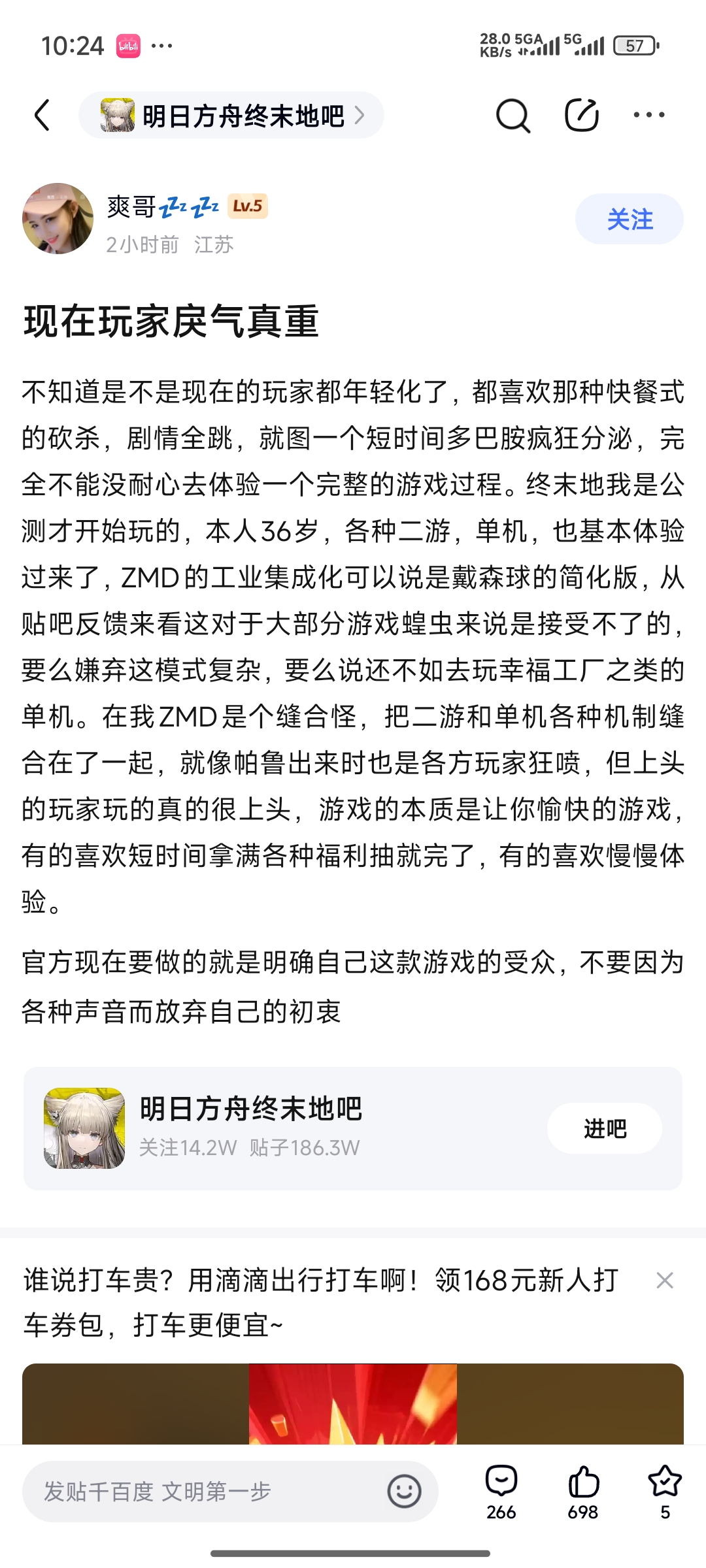Open the emoji picker smiley
Viewport: 706px width, 1568px height.
pos(404,1492)
